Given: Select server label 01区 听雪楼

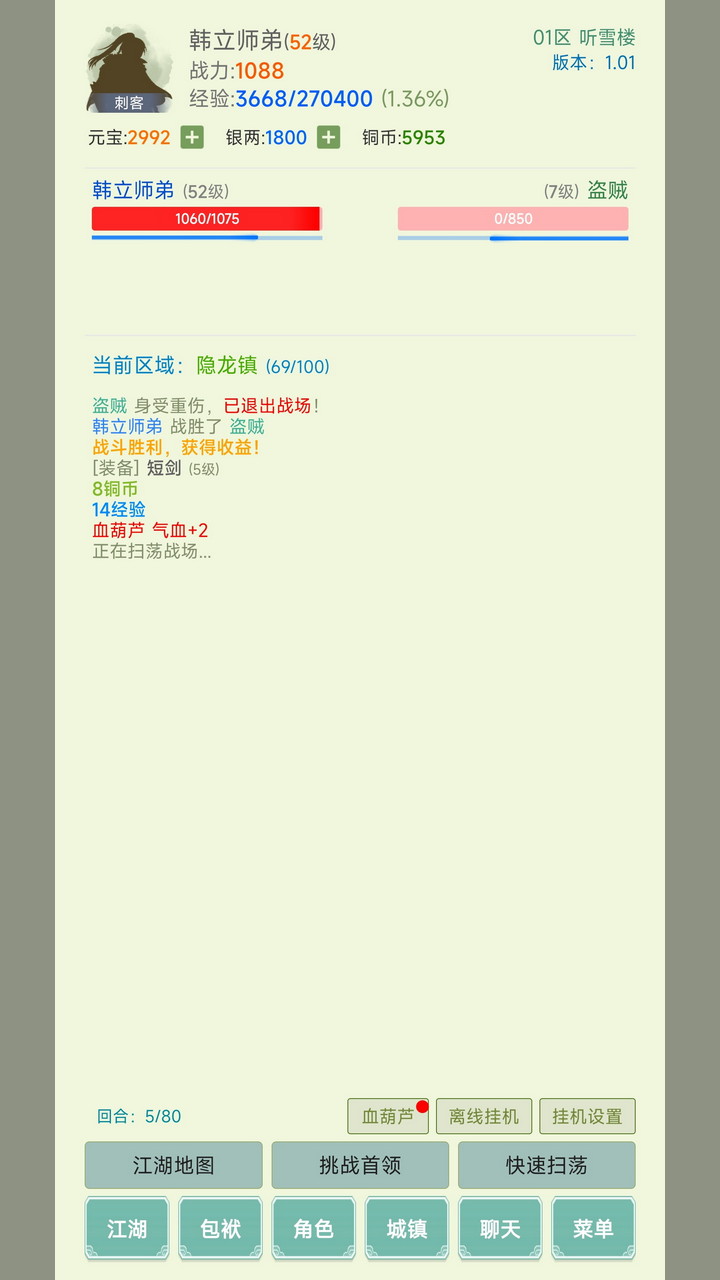Looking at the screenshot, I should [585, 36].
